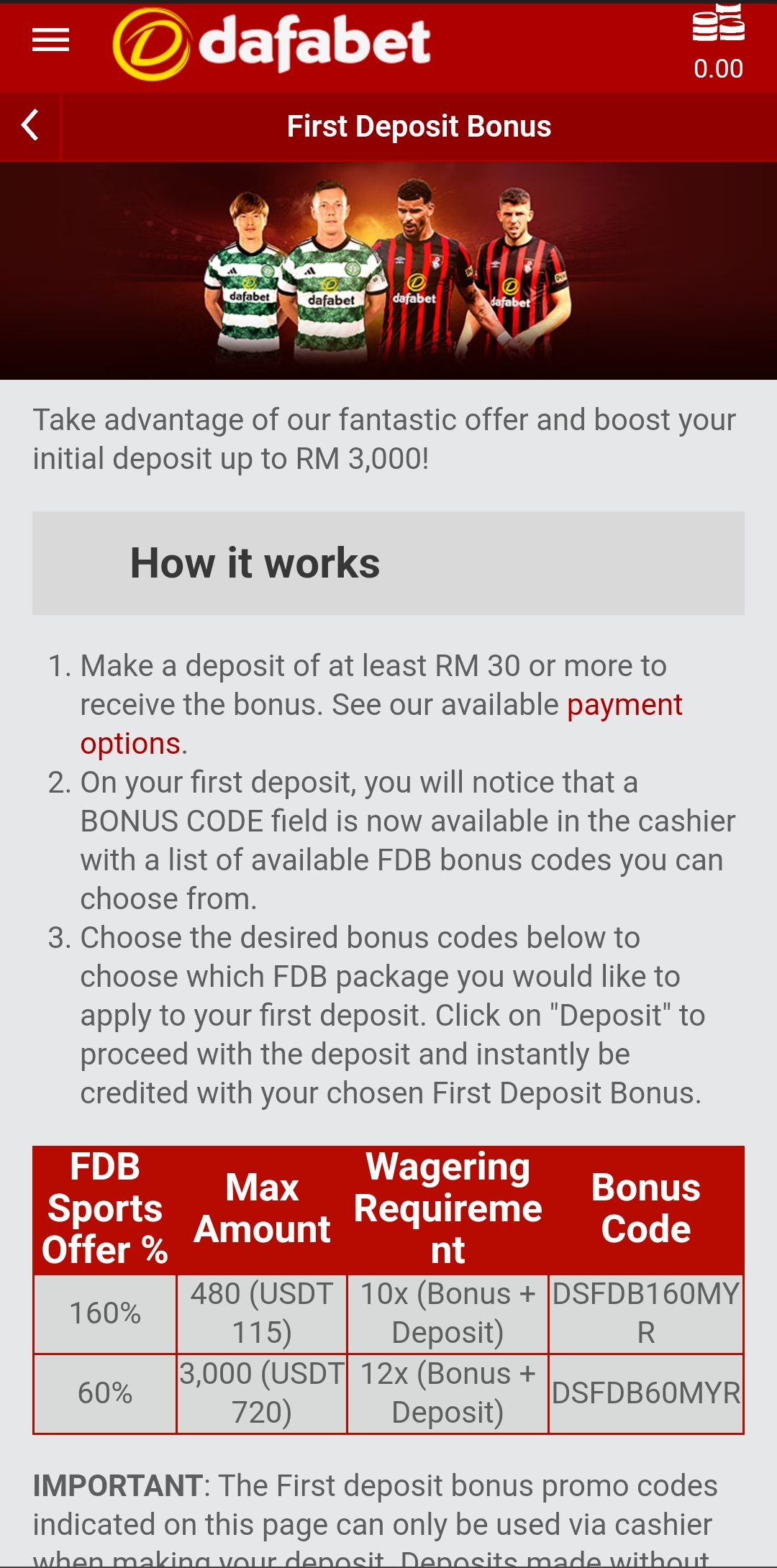Open the hamburger menu

point(50,40)
